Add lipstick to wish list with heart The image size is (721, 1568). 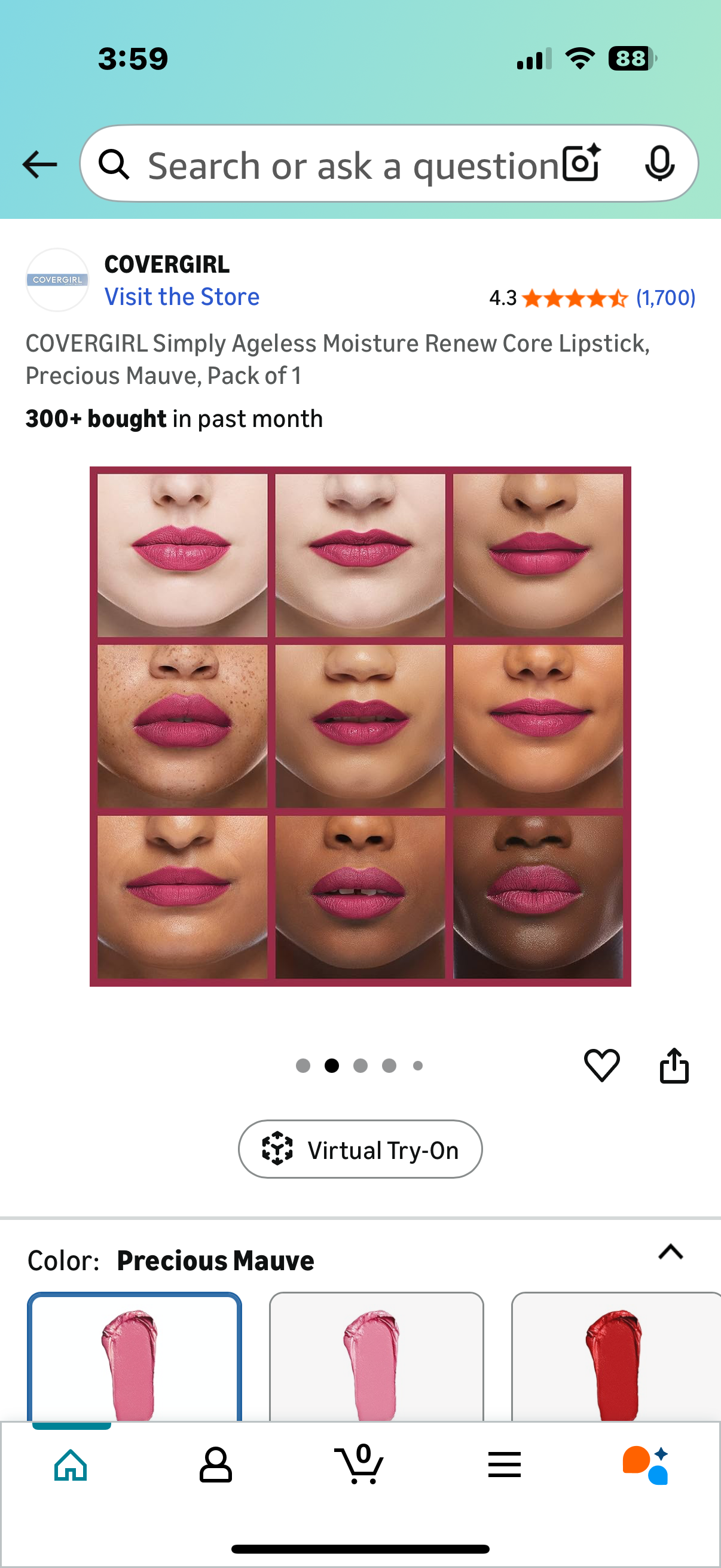tap(602, 1065)
